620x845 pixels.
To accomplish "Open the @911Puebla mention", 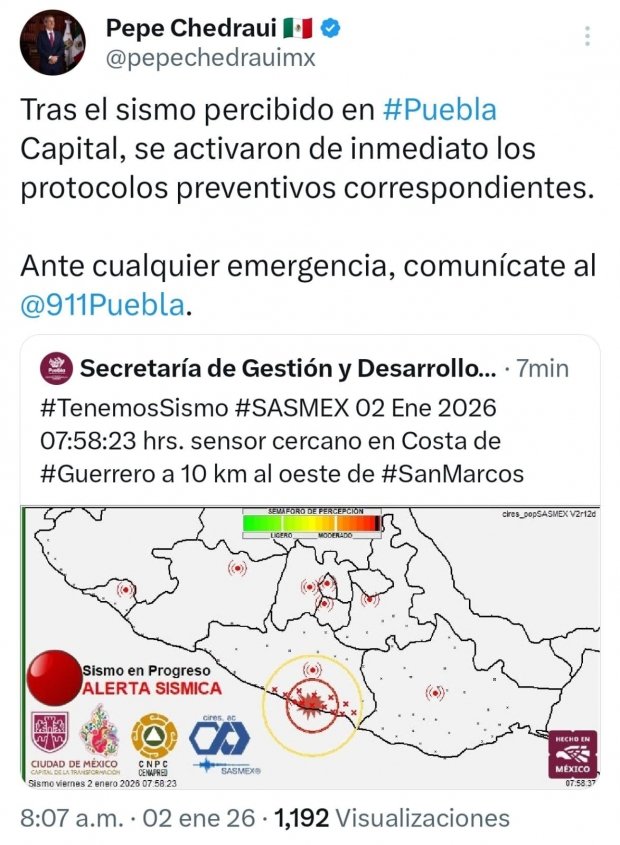I will coord(102,305).
